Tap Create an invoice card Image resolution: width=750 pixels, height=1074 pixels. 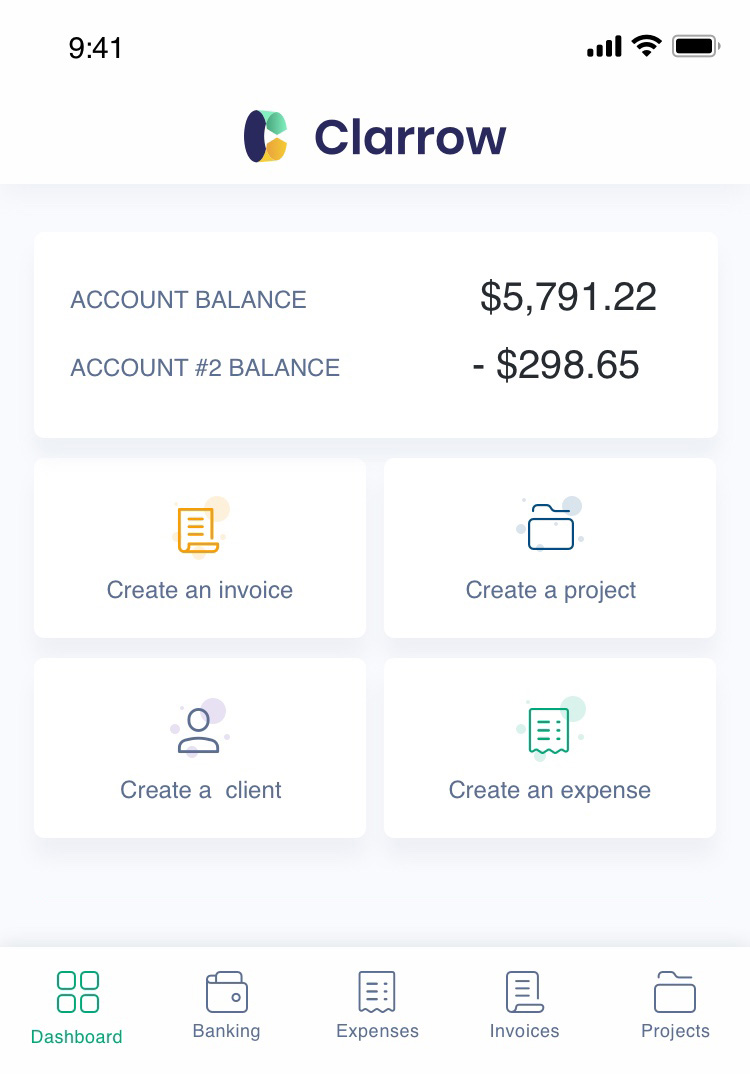pos(200,548)
